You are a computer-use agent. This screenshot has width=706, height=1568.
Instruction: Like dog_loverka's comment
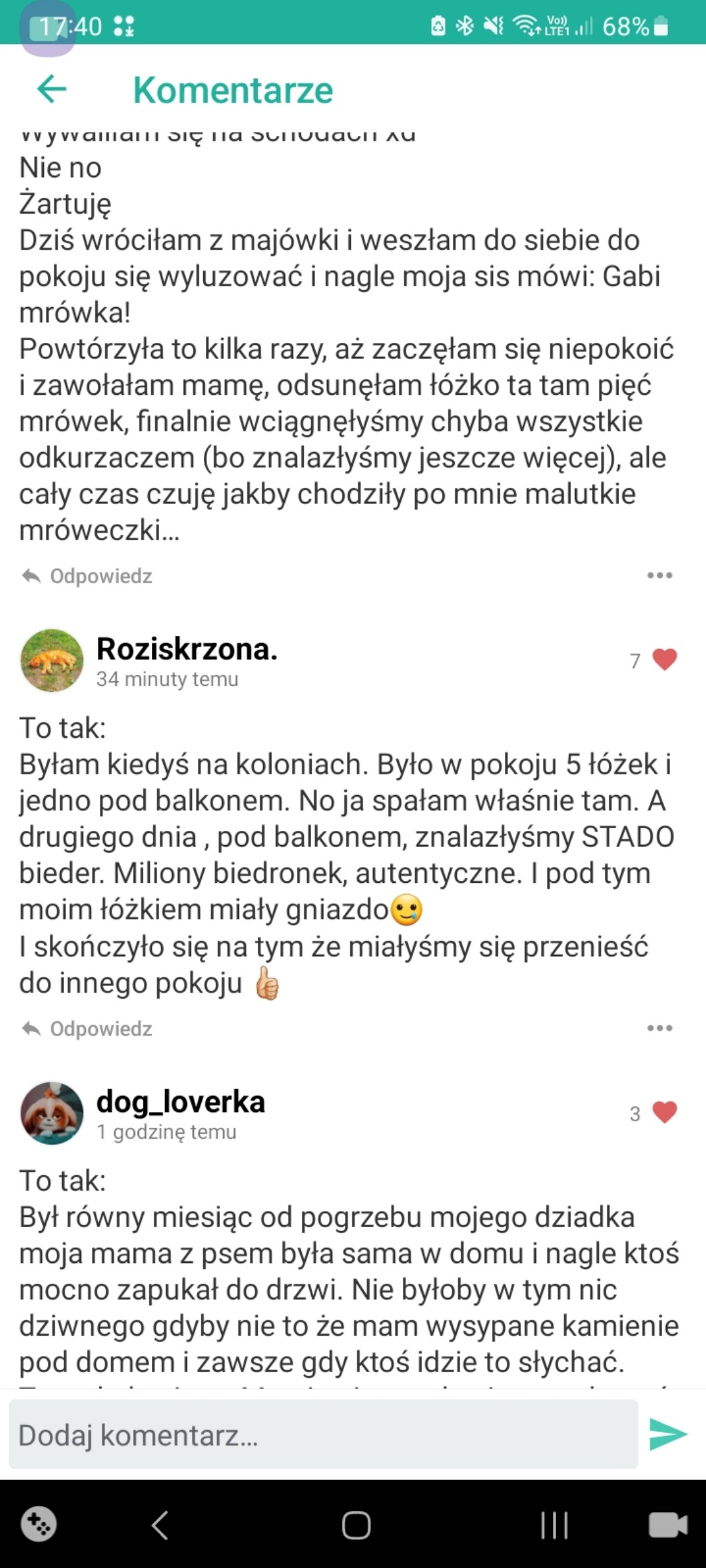(x=664, y=1113)
